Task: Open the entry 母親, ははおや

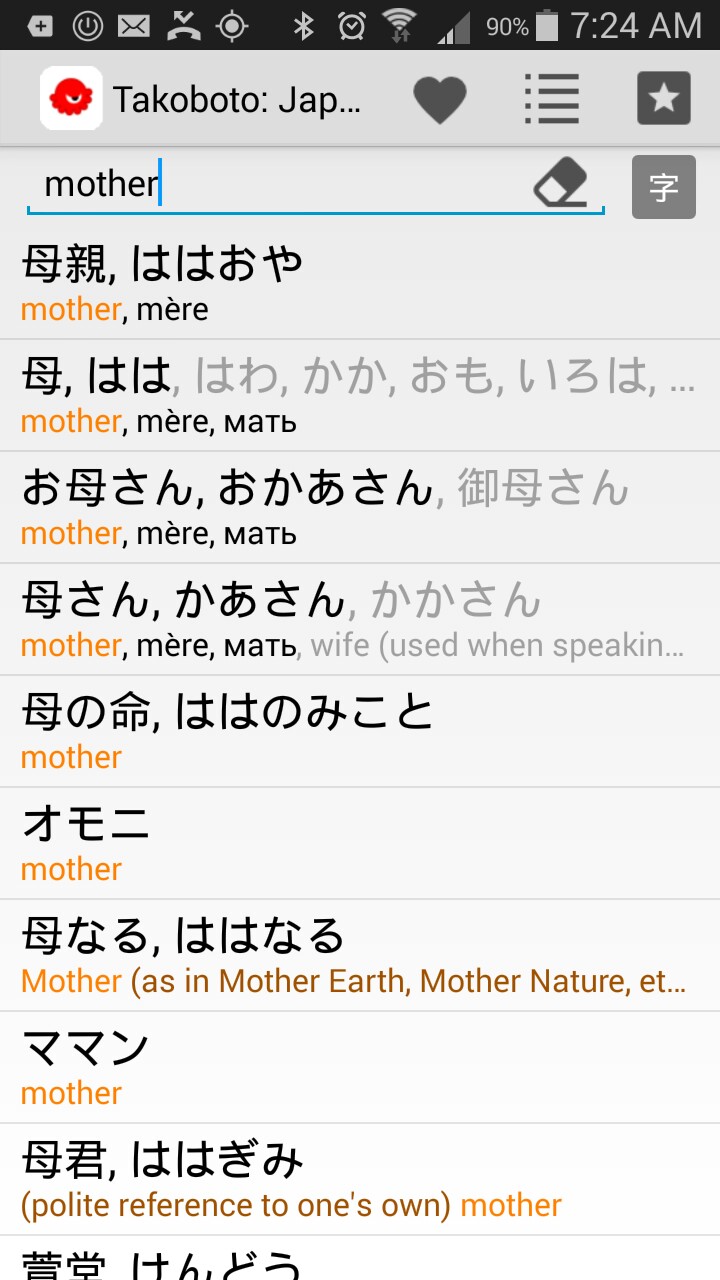Action: click(x=360, y=283)
